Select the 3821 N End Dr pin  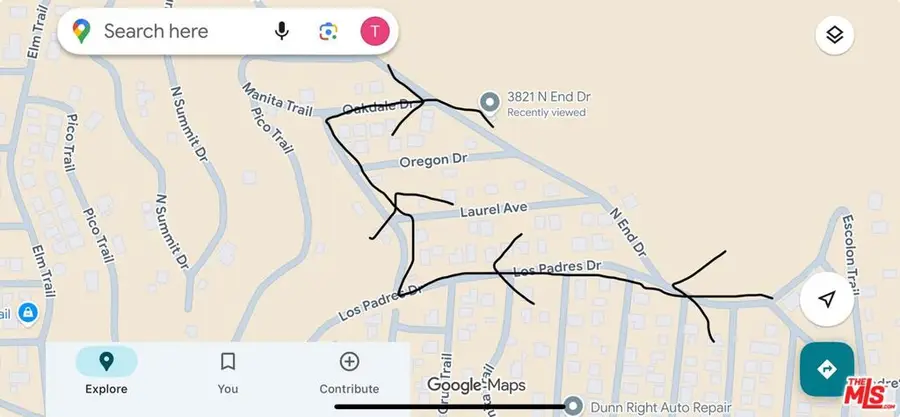pyautogui.click(x=490, y=102)
